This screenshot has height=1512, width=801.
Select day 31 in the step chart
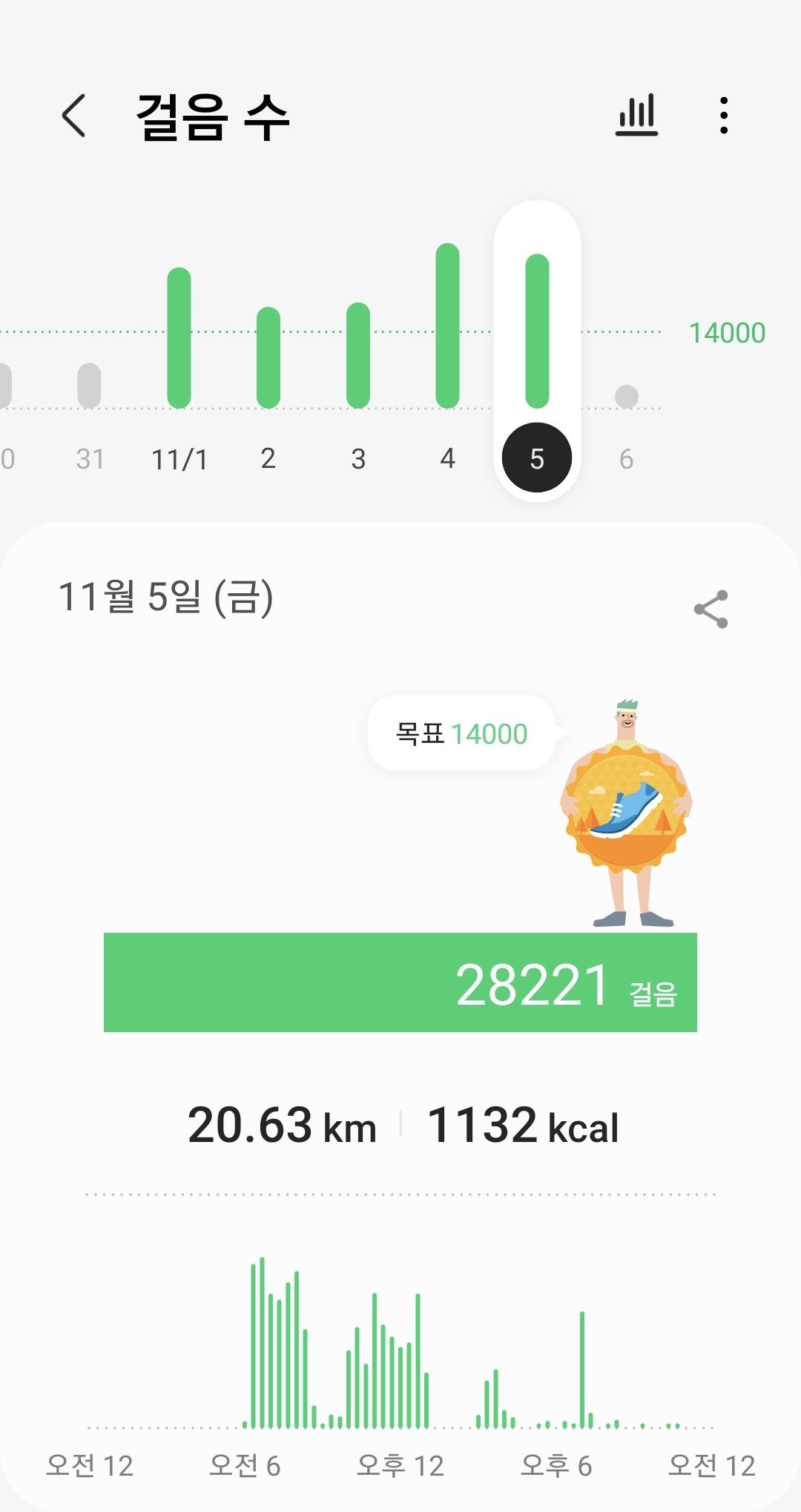click(x=90, y=386)
